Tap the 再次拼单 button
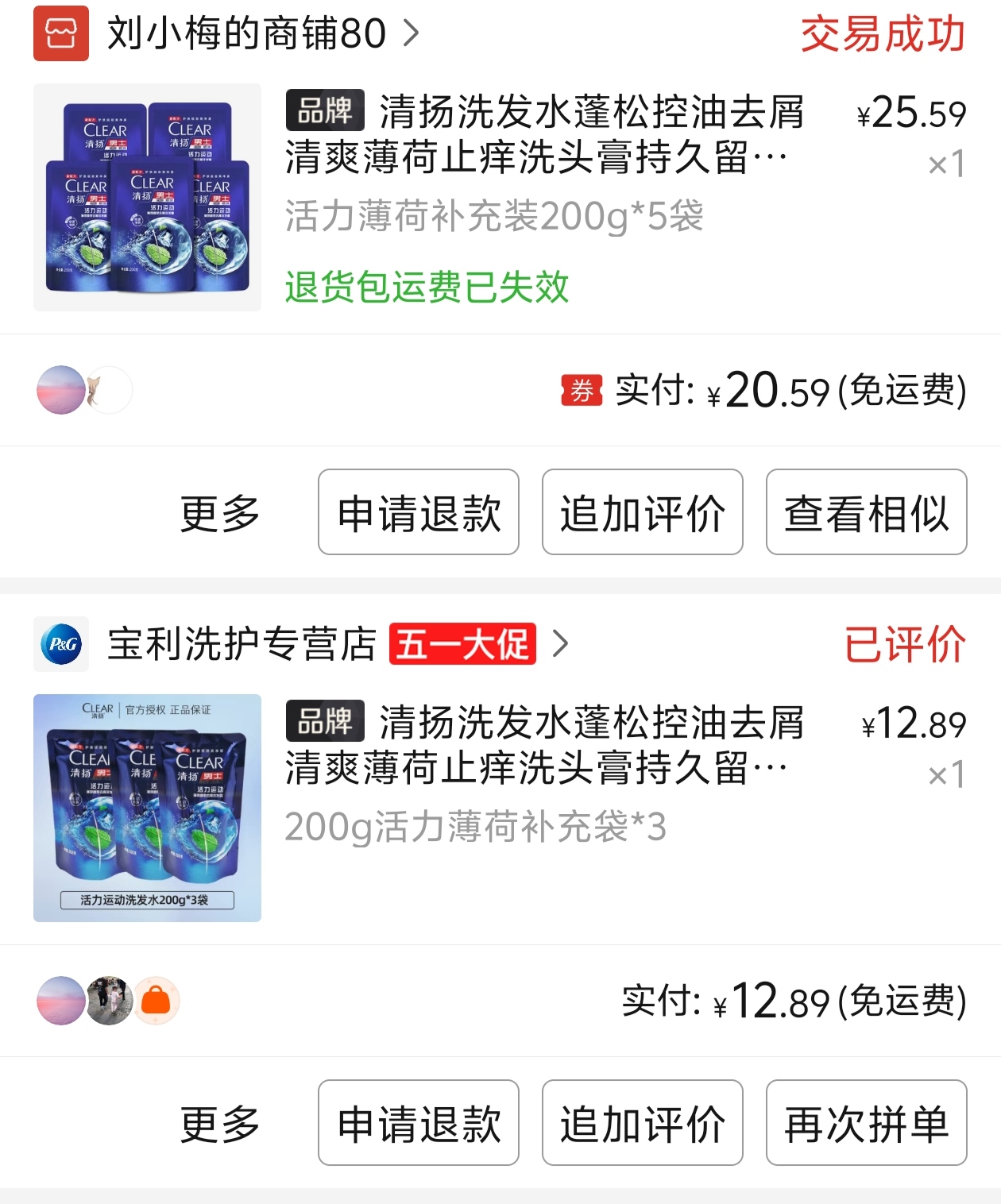 [866, 1123]
